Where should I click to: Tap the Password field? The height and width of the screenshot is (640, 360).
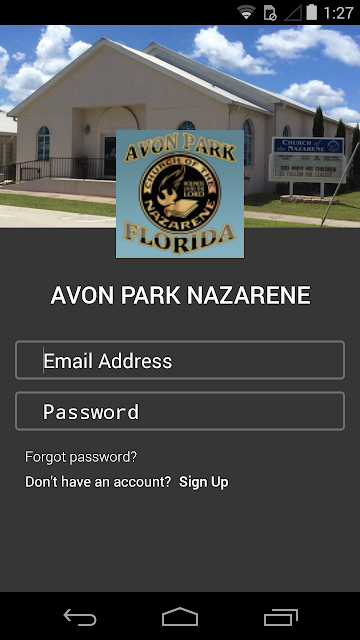coord(180,411)
